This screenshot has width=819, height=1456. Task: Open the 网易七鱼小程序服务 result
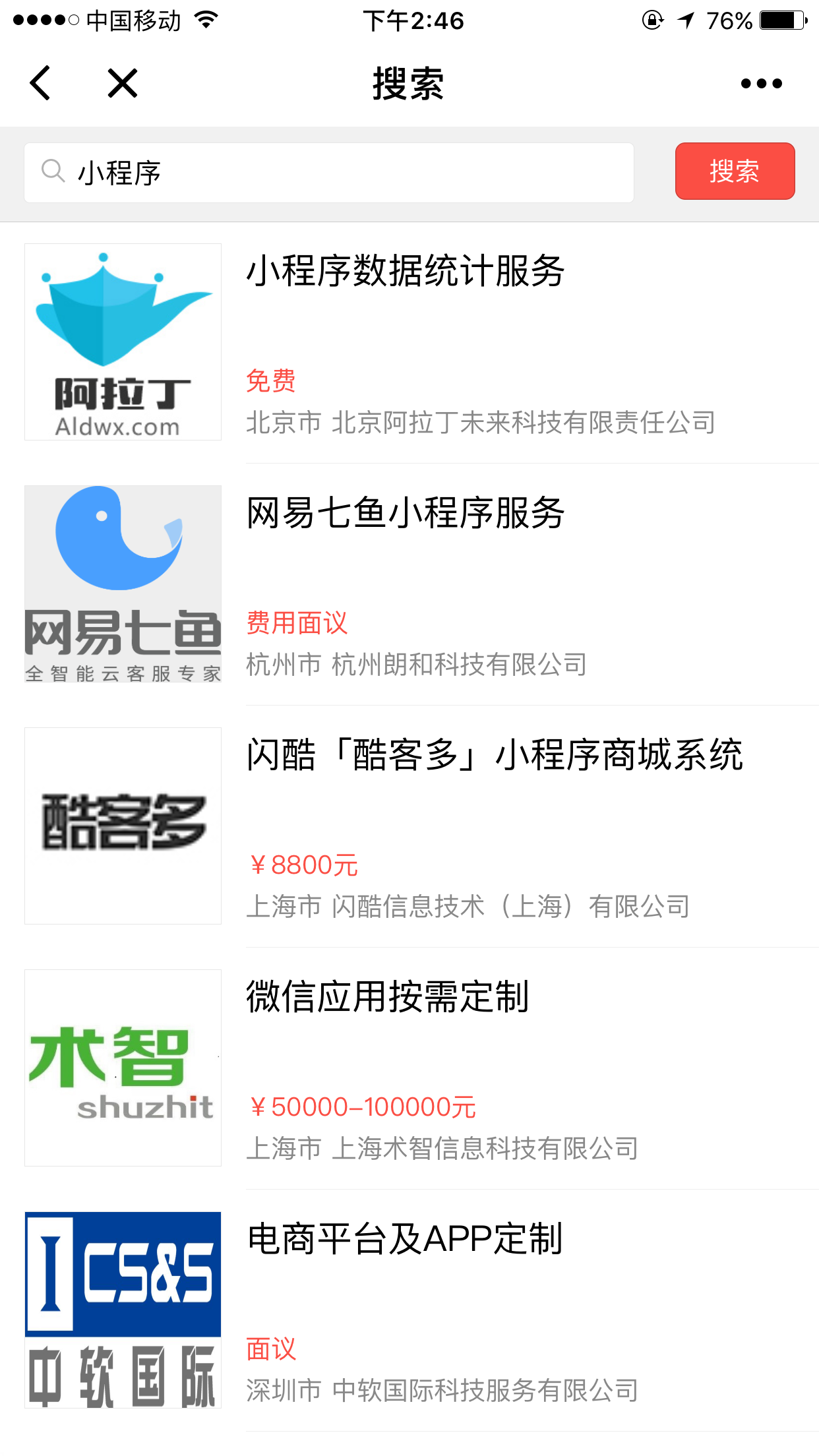click(406, 513)
